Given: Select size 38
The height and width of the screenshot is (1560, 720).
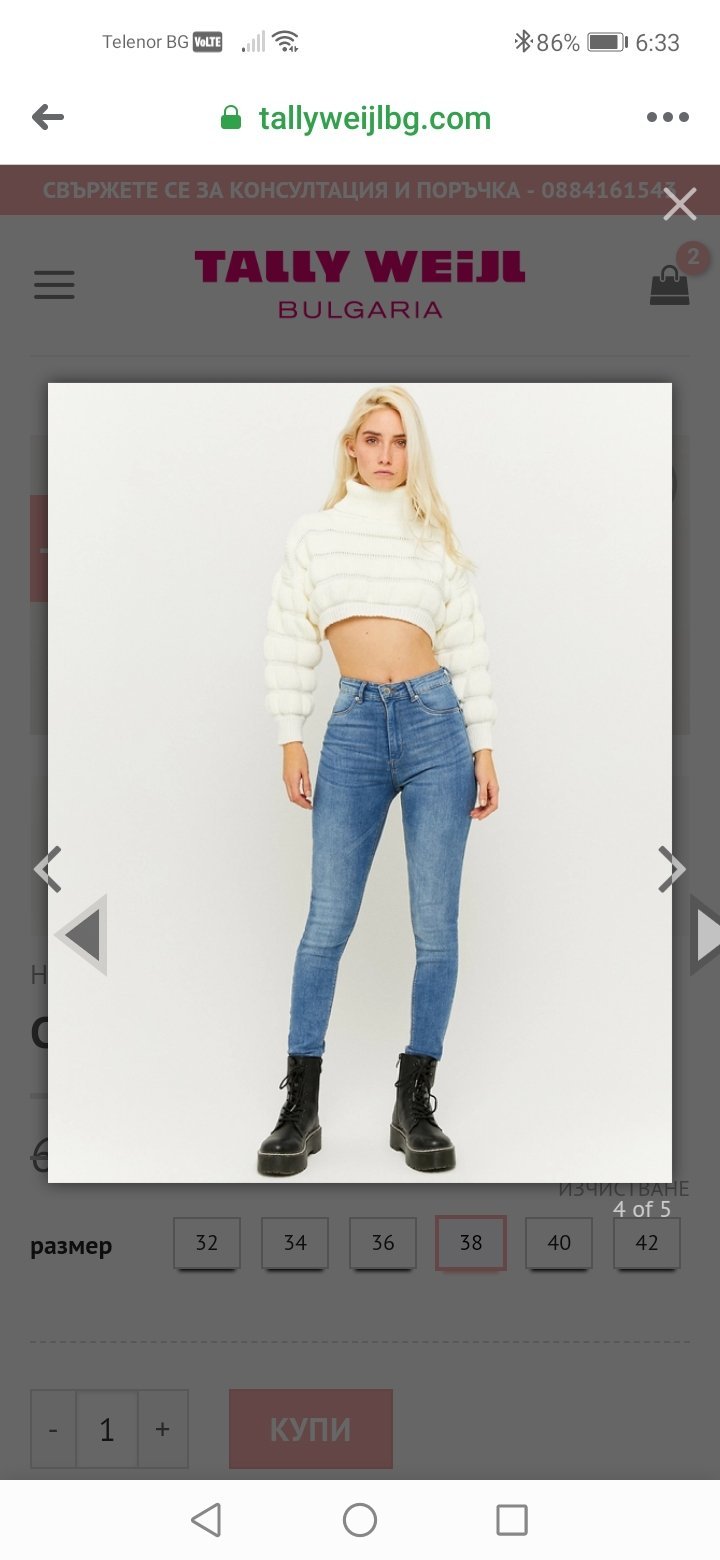Looking at the screenshot, I should 471,1243.
